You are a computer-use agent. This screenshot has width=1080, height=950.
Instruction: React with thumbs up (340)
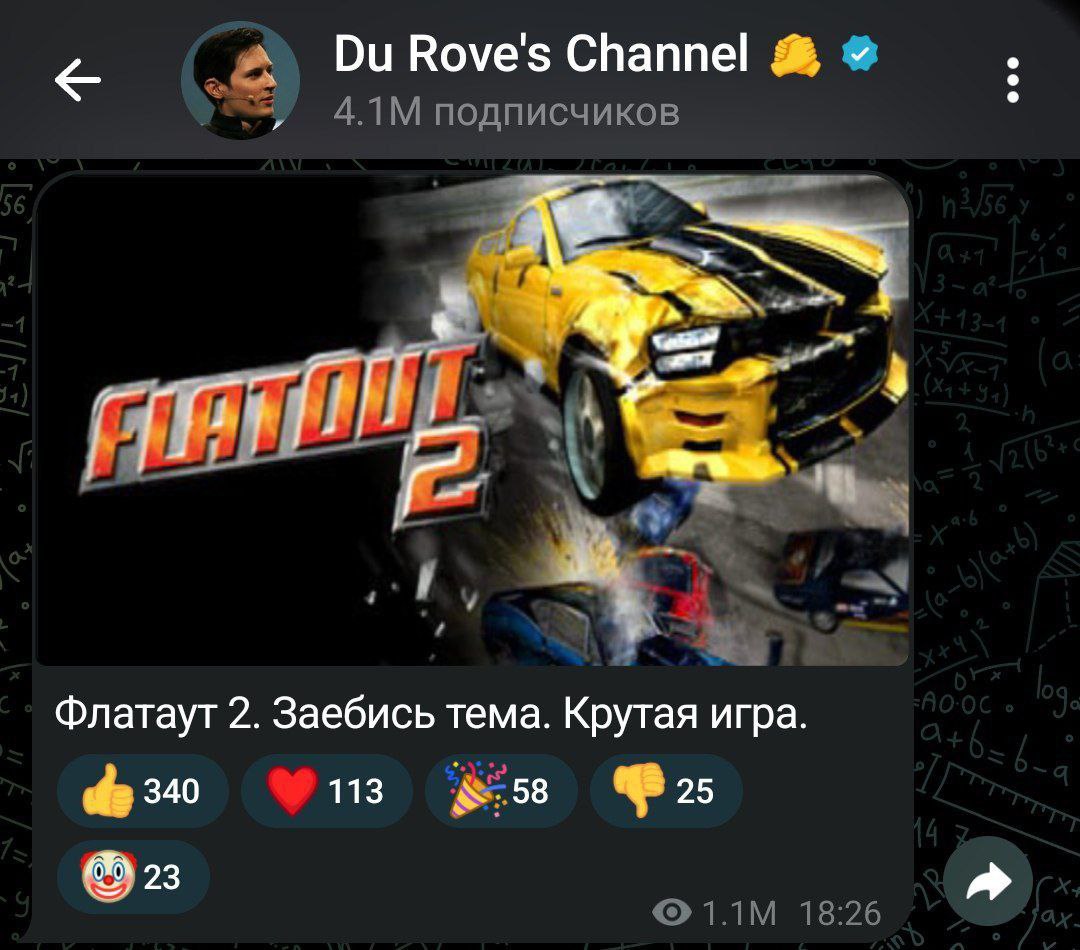coord(142,791)
